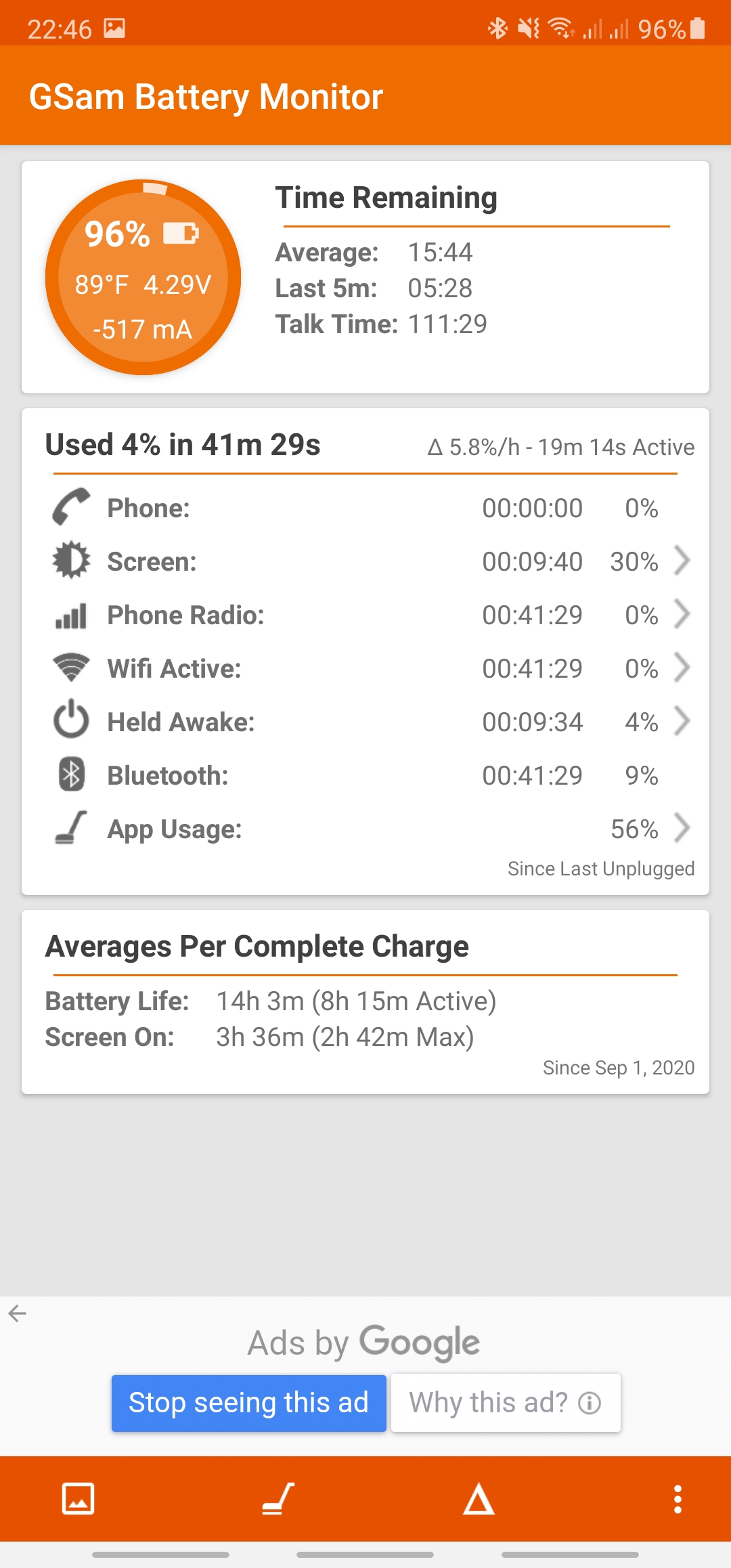Screen dimensions: 731x1568
Task: Tap the battery percentage circle gauge
Action: [x=143, y=278]
